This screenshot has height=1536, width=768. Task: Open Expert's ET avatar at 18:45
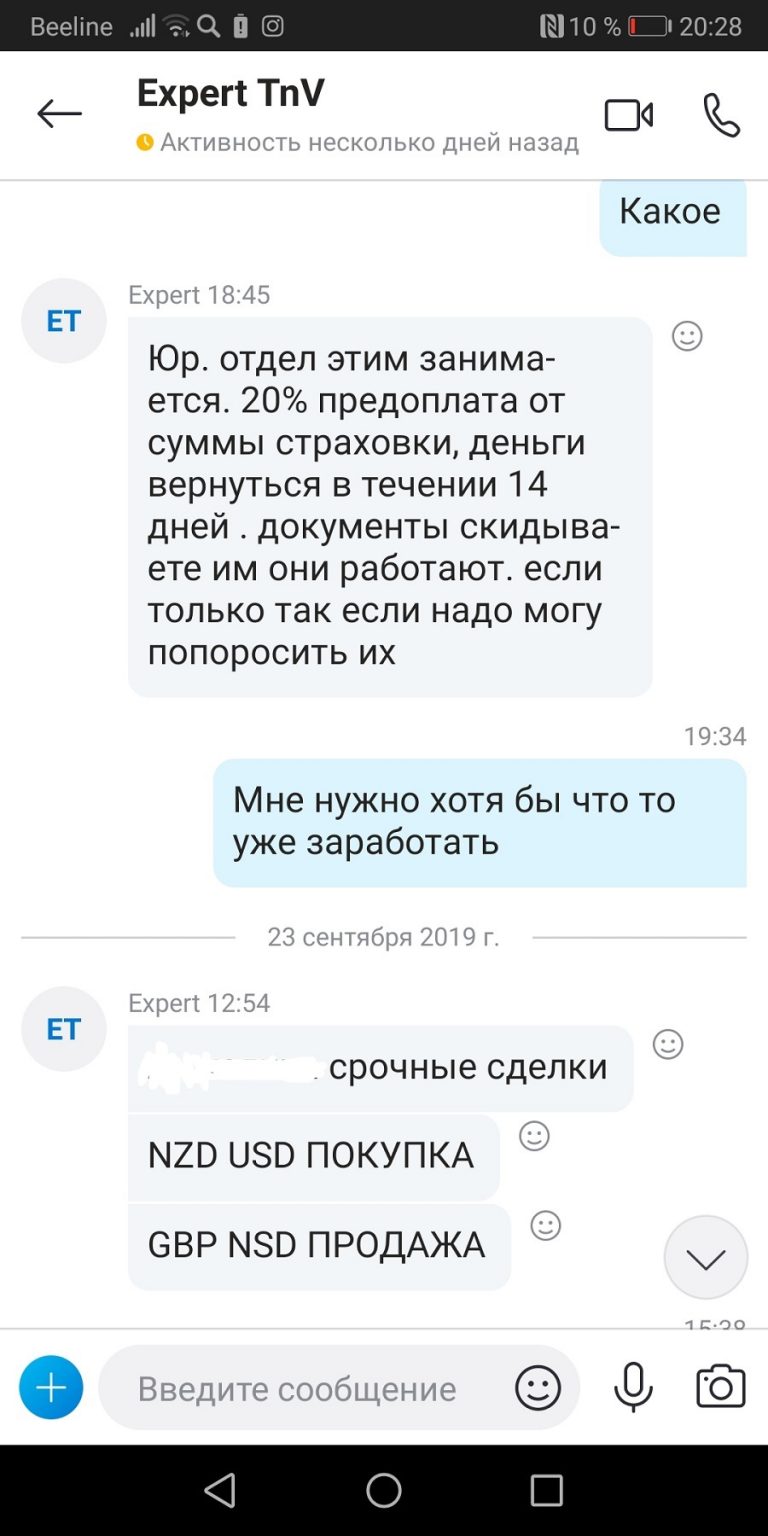click(x=64, y=321)
